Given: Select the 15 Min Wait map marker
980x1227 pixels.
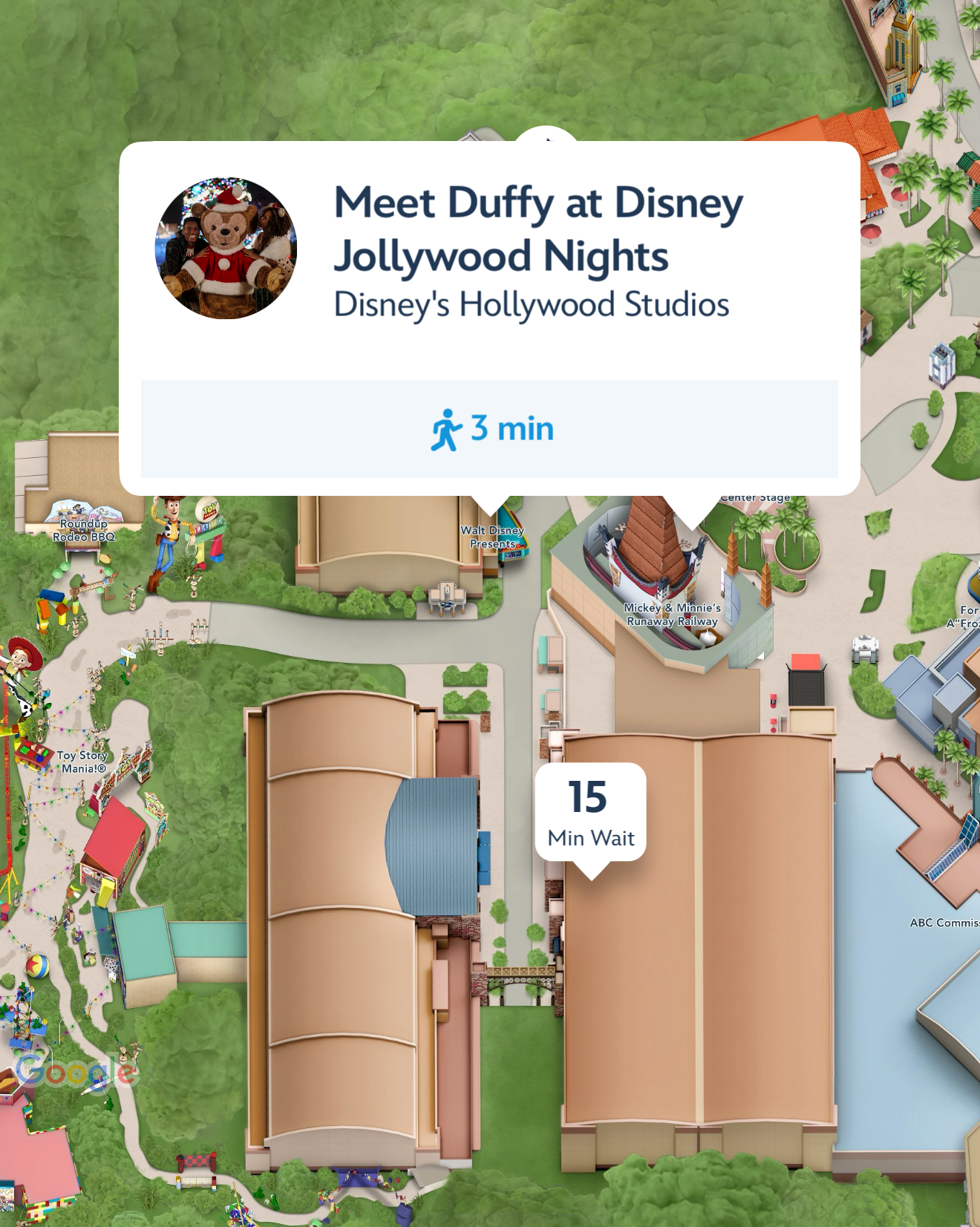Looking at the screenshot, I should coord(590,813).
